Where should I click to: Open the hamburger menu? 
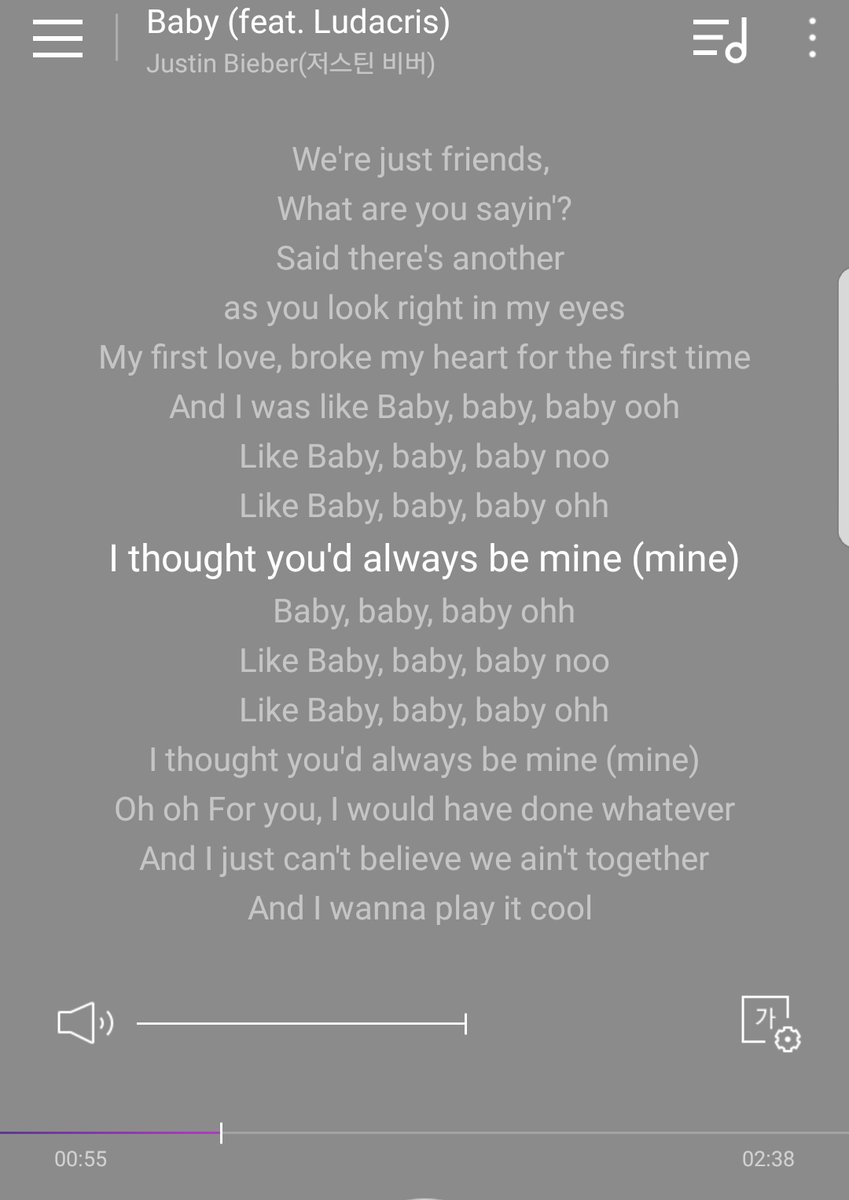pyautogui.click(x=57, y=39)
